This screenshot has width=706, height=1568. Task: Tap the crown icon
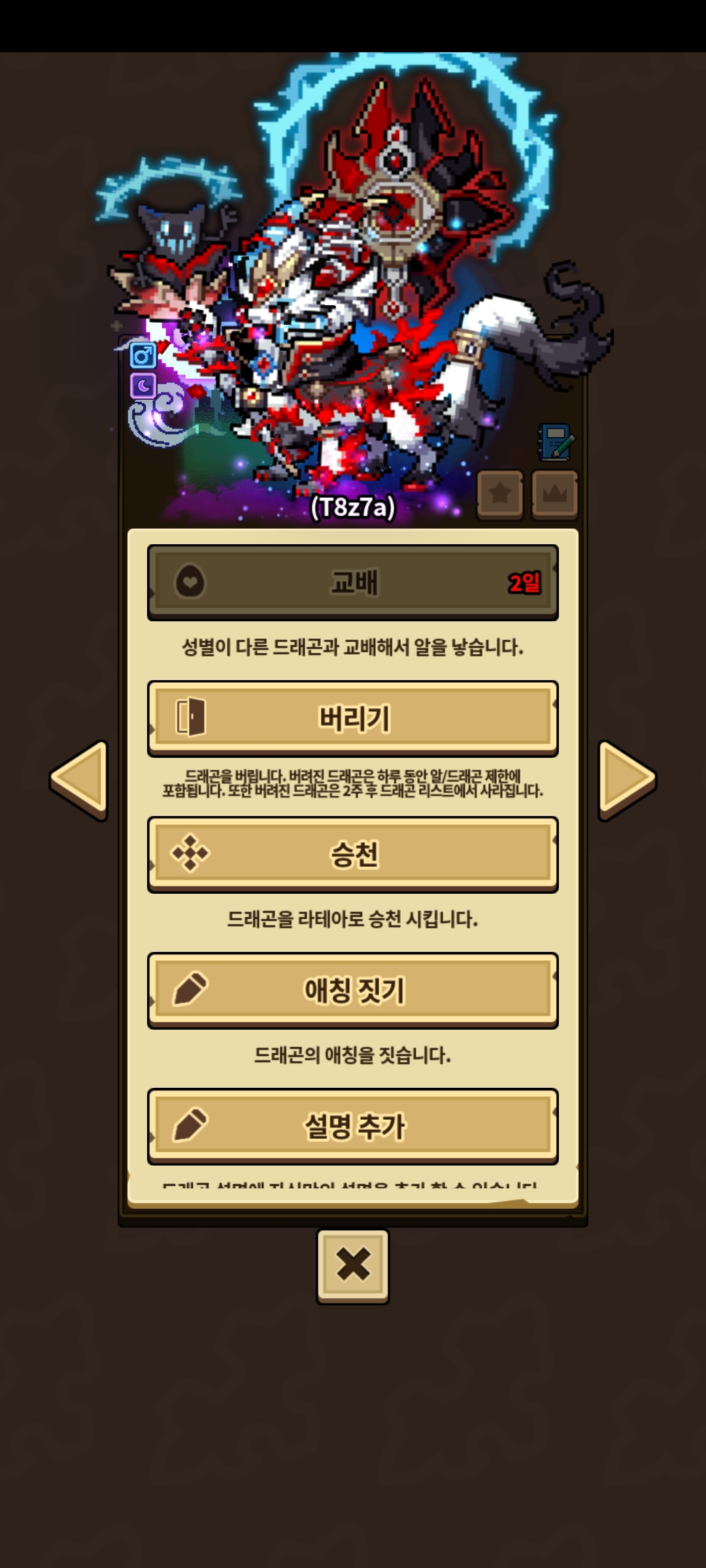(x=555, y=494)
